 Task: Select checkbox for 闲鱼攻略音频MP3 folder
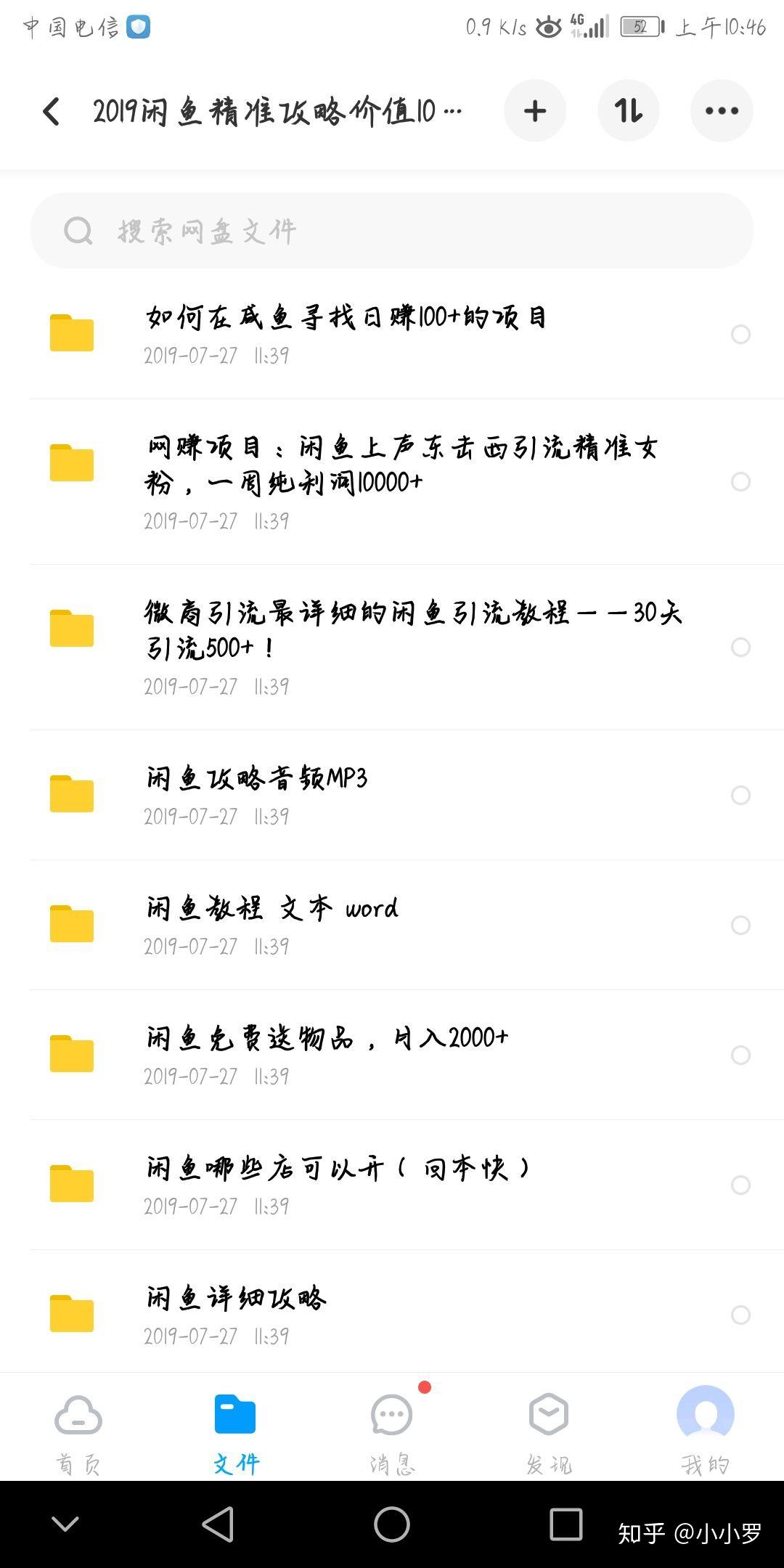click(x=741, y=796)
